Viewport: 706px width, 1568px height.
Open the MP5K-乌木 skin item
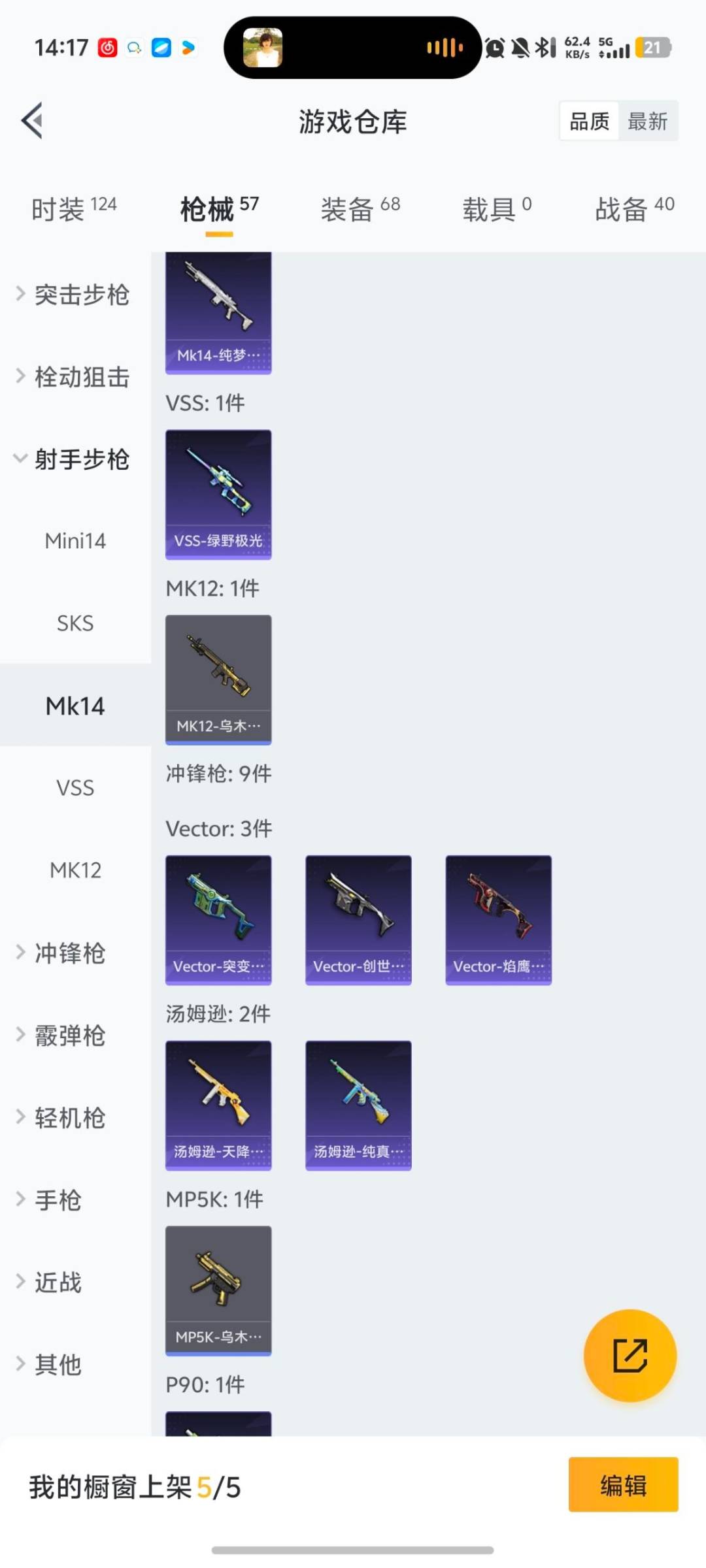pos(218,1290)
